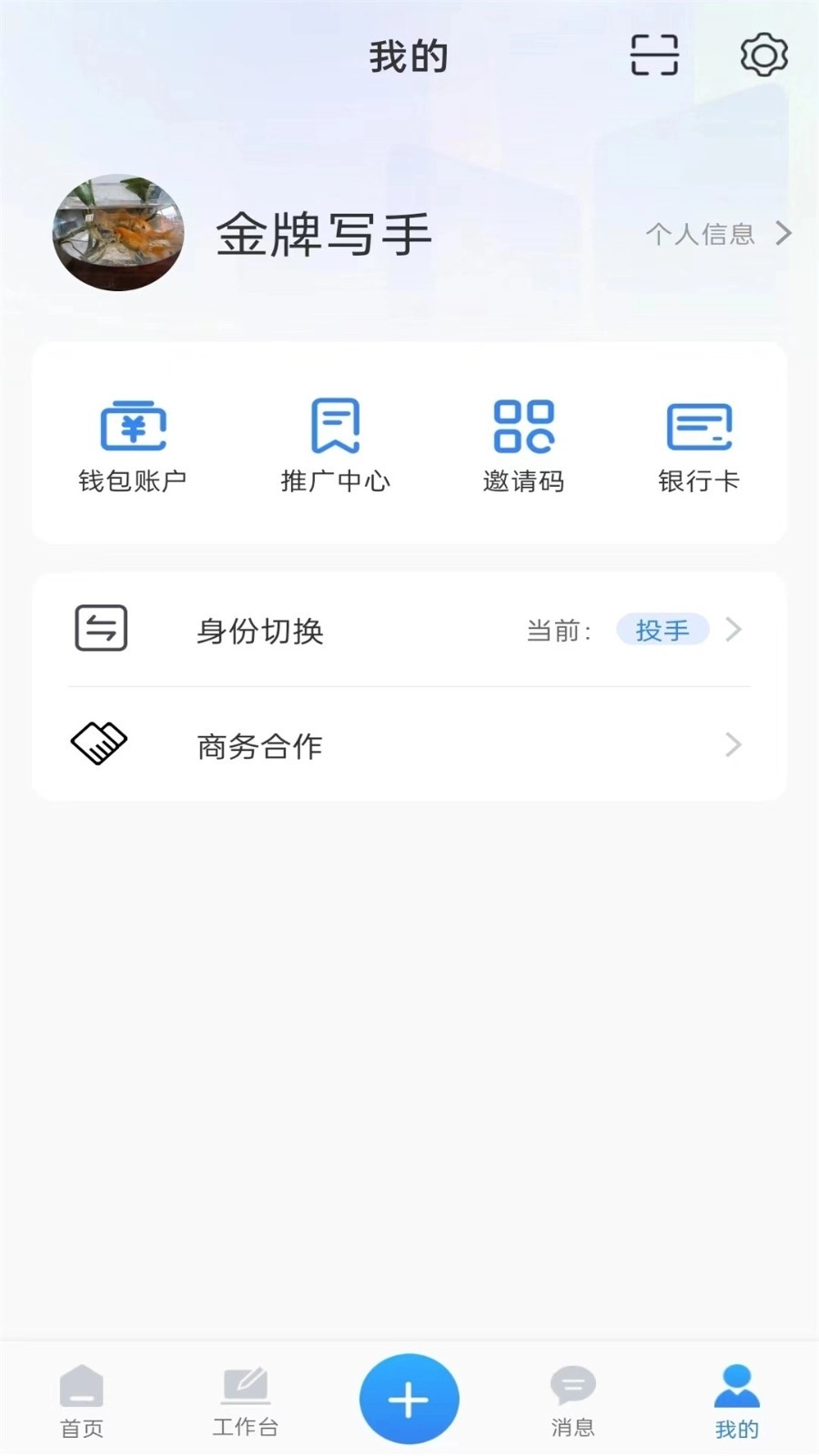Select the 商务合作 business cooperation row
The height and width of the screenshot is (1456, 819).
click(409, 745)
